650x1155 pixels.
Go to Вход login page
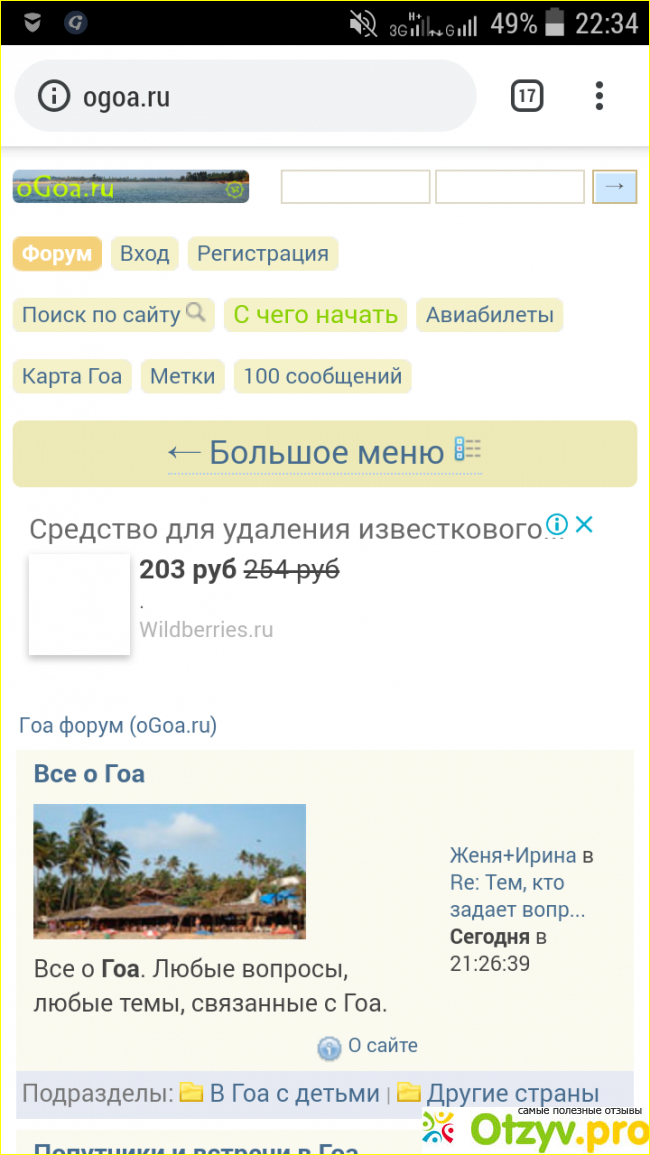click(x=145, y=254)
